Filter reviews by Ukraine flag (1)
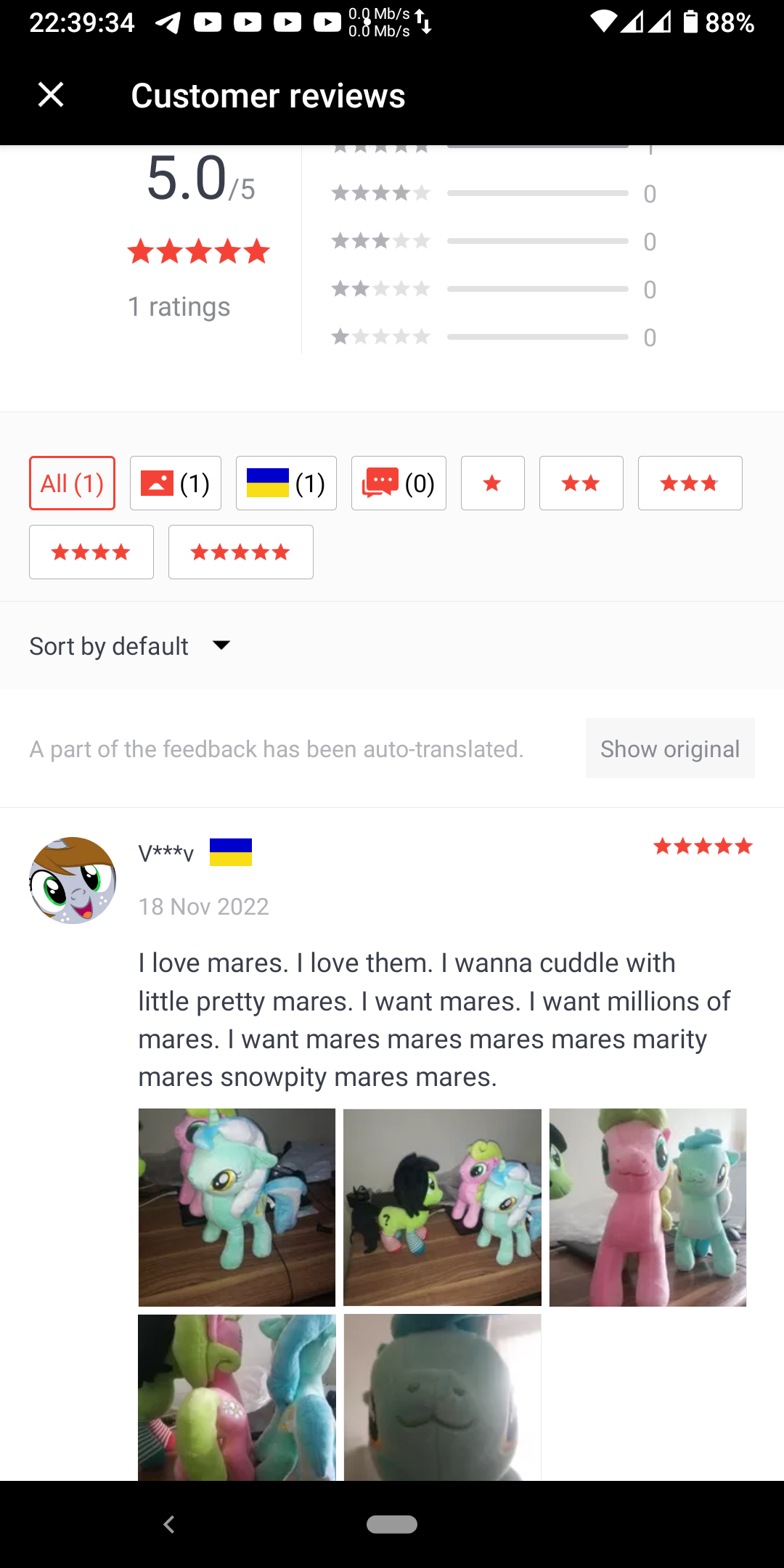The height and width of the screenshot is (1568, 784). (286, 483)
